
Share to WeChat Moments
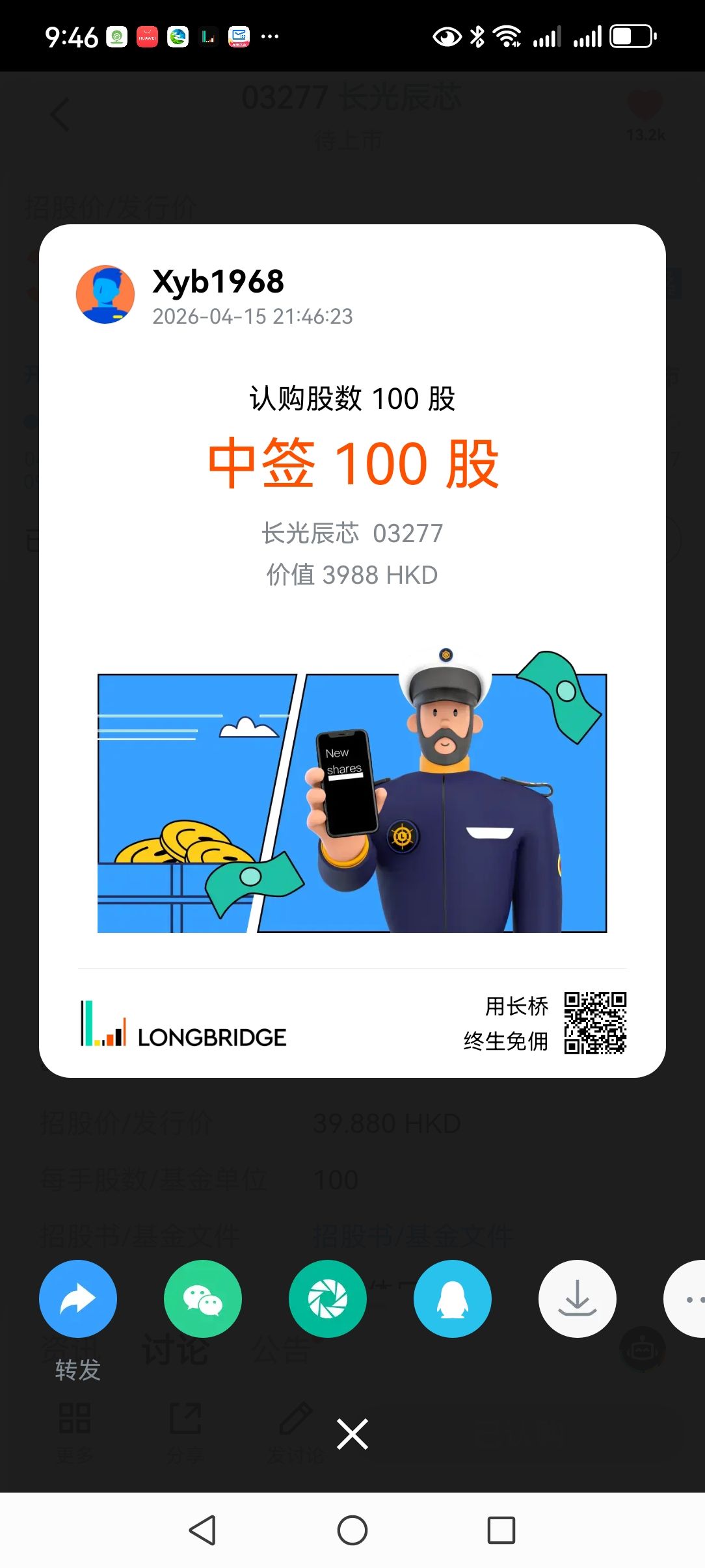328,1299
